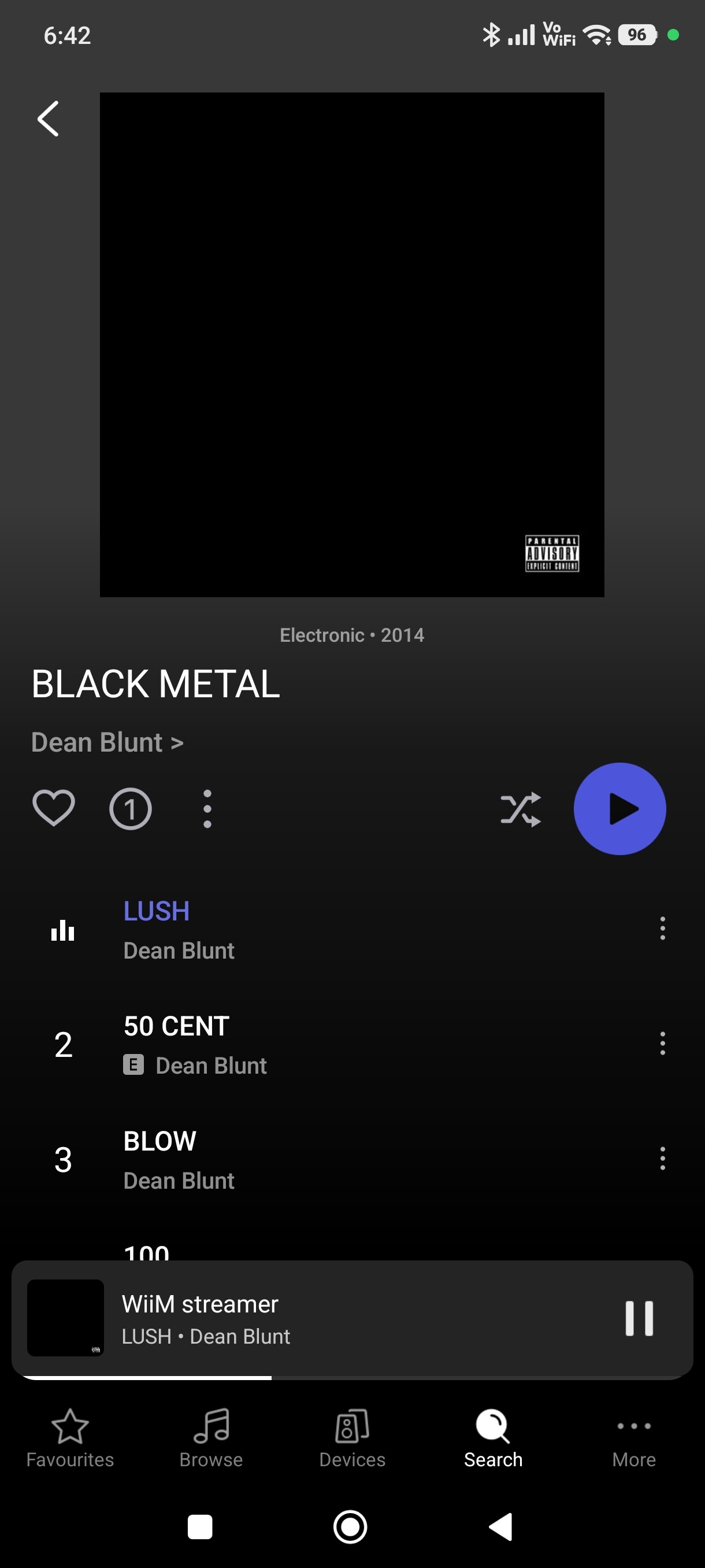Viewport: 705px width, 1568px height.
Task: Favourite the BLACK METAL album with the heart
Action: click(x=54, y=808)
